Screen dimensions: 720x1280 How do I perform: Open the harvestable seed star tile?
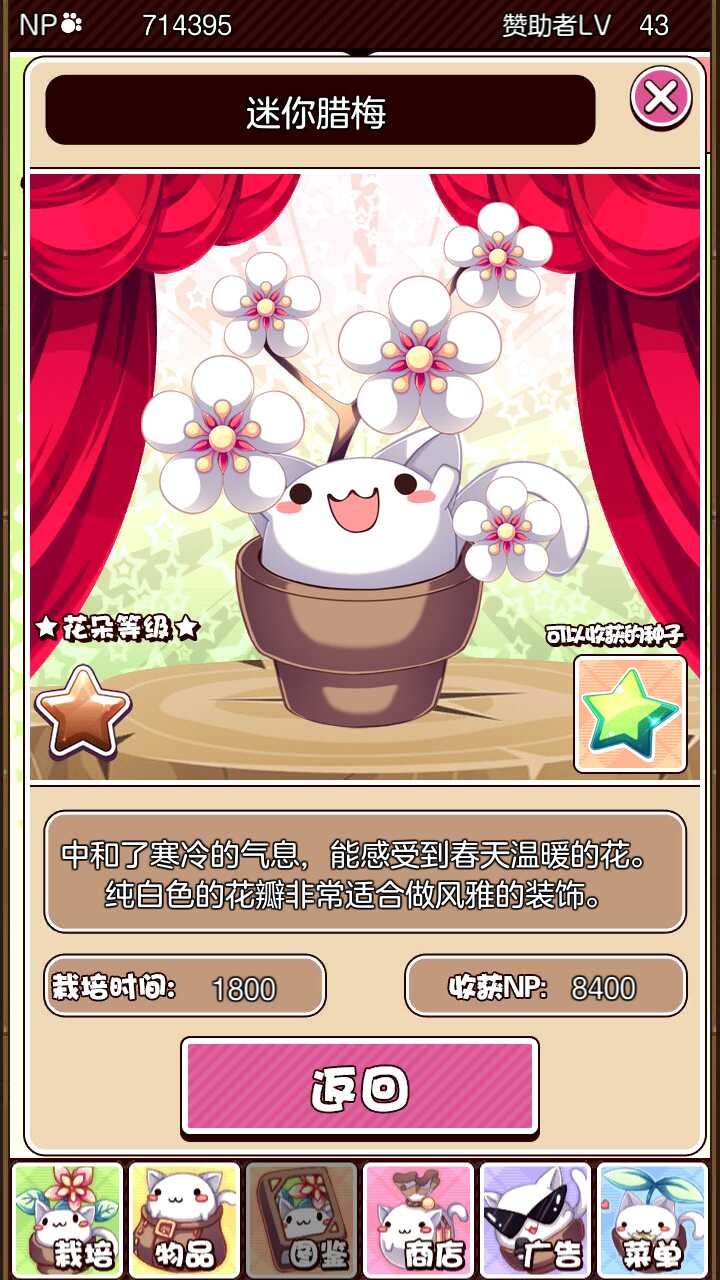click(x=630, y=713)
